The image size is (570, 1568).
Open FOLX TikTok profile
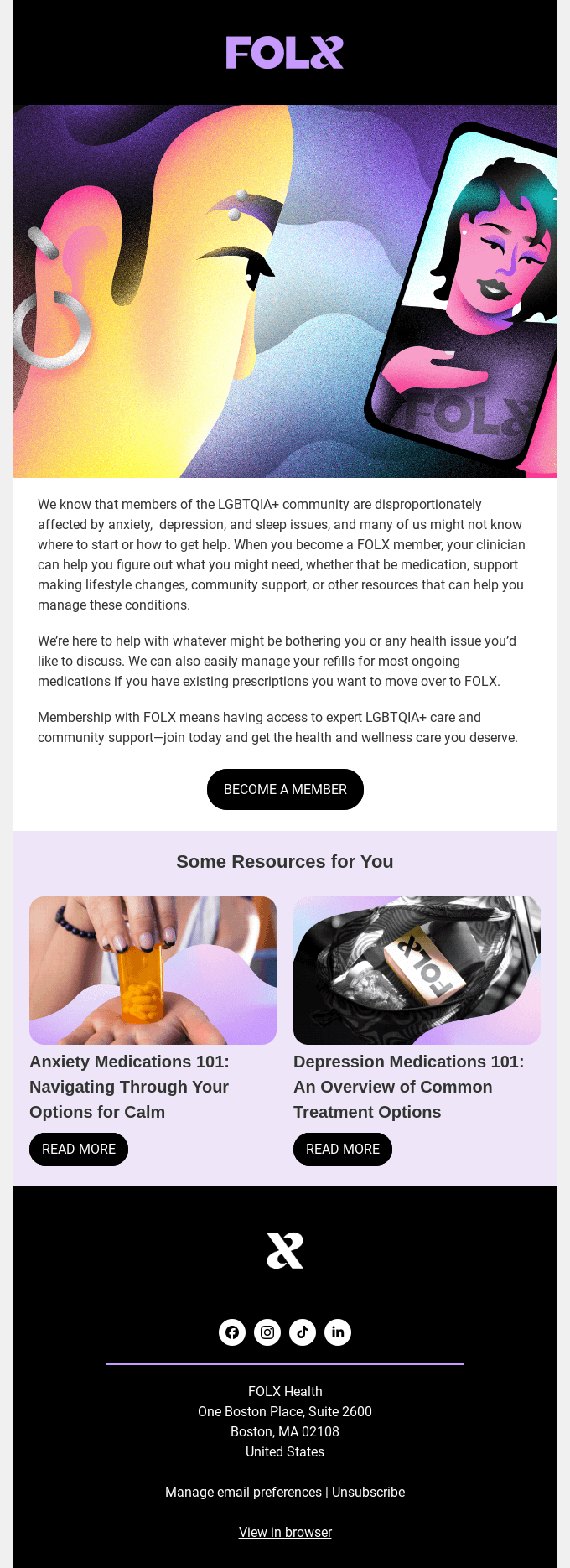303,1332
